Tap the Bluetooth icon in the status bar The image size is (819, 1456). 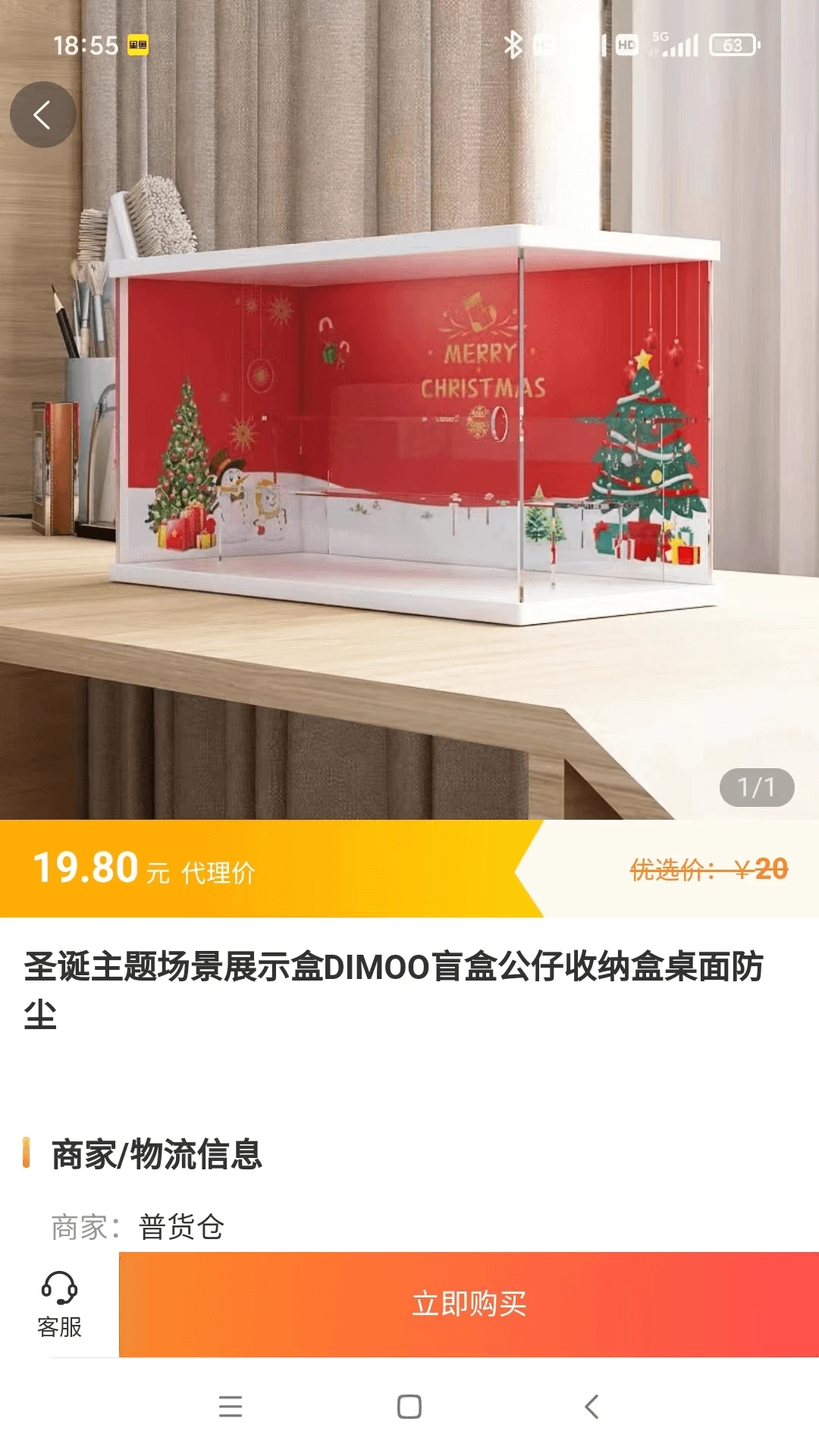coord(513,47)
